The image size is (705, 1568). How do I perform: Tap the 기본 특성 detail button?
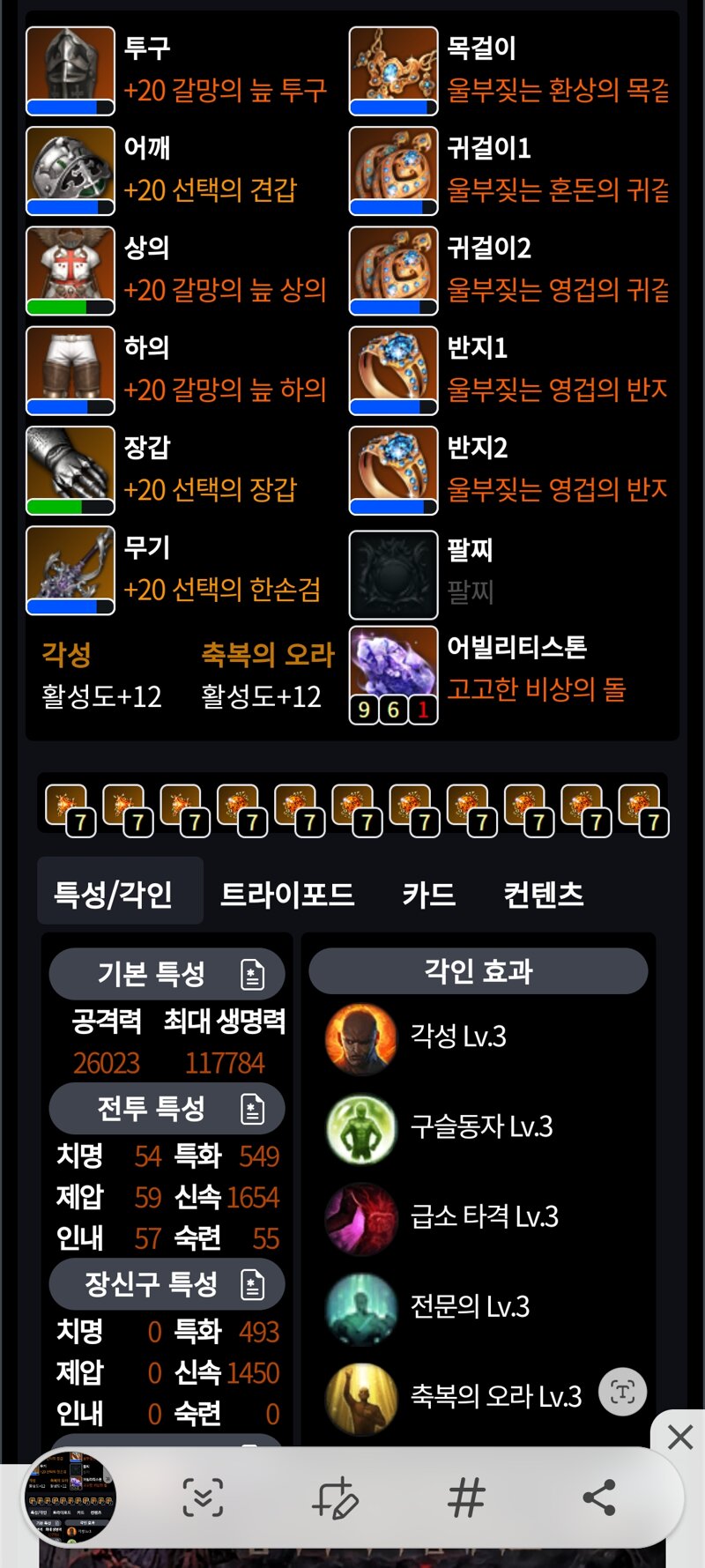pyautogui.click(x=253, y=974)
